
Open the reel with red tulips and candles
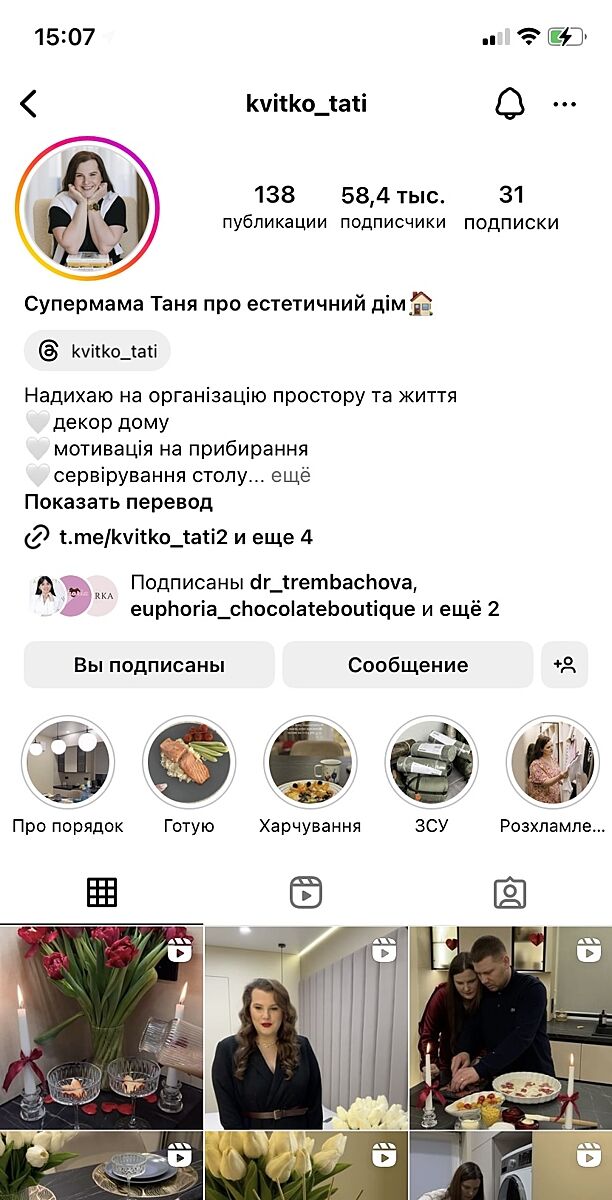tap(101, 1027)
